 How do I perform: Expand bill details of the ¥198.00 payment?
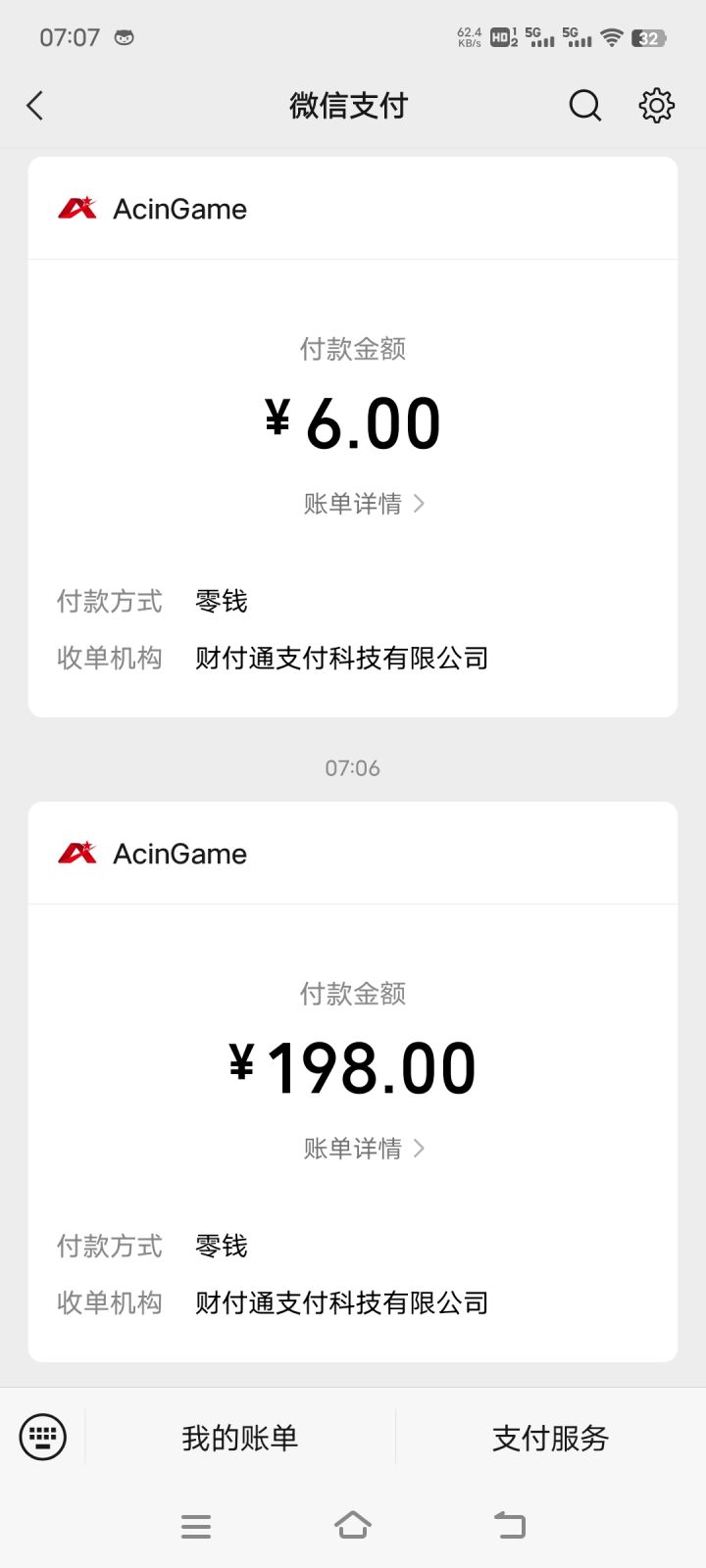click(354, 1148)
